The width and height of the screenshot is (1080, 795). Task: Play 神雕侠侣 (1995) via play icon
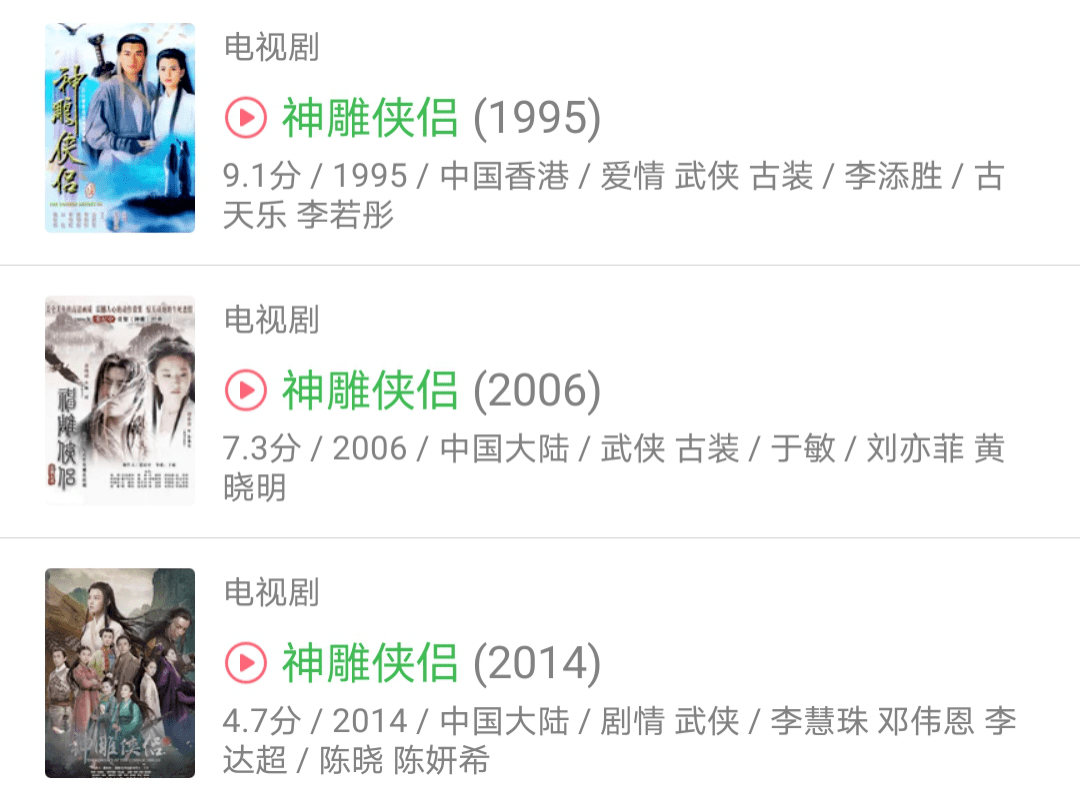coord(246,118)
